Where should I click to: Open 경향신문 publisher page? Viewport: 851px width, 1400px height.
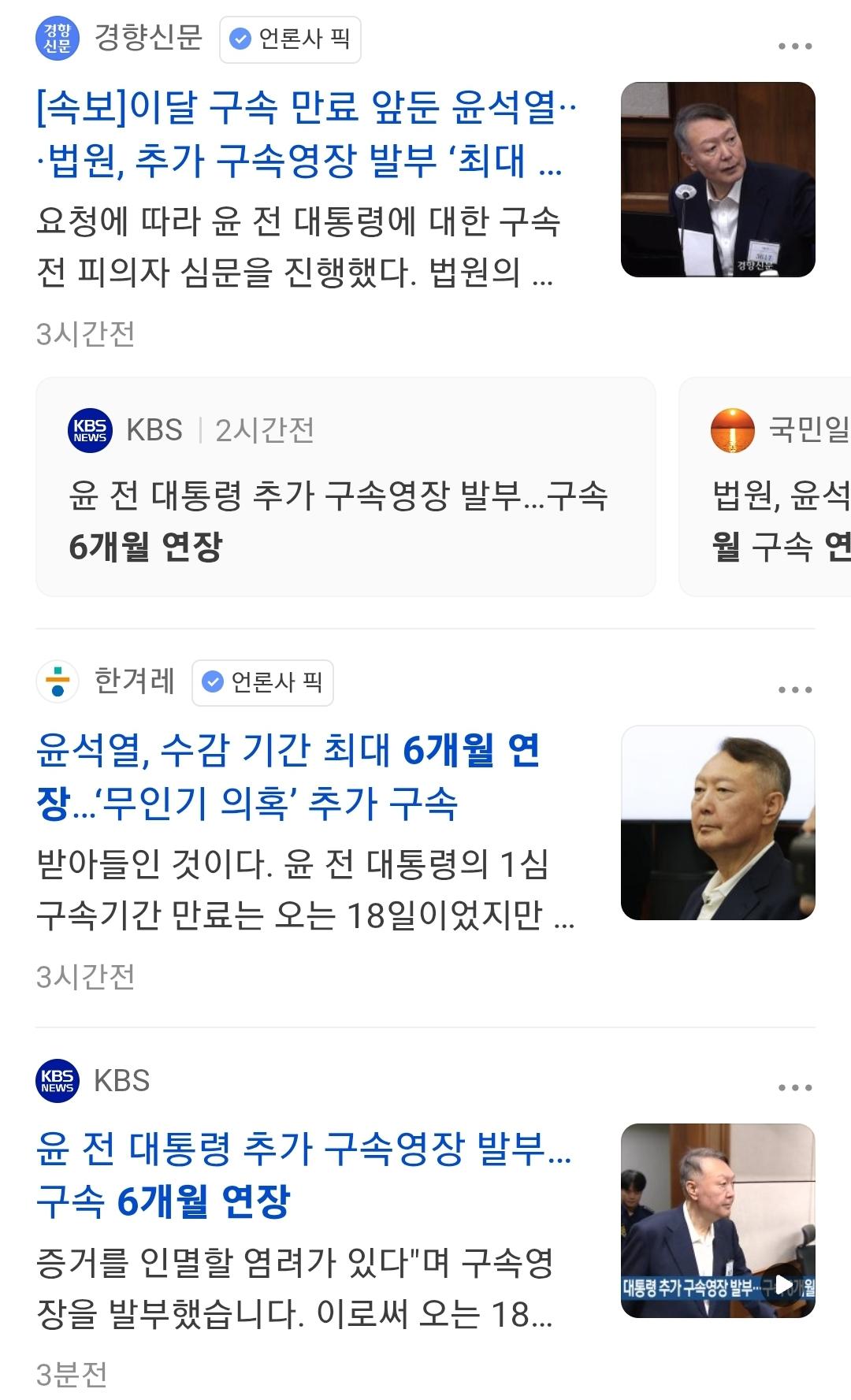tap(147, 38)
